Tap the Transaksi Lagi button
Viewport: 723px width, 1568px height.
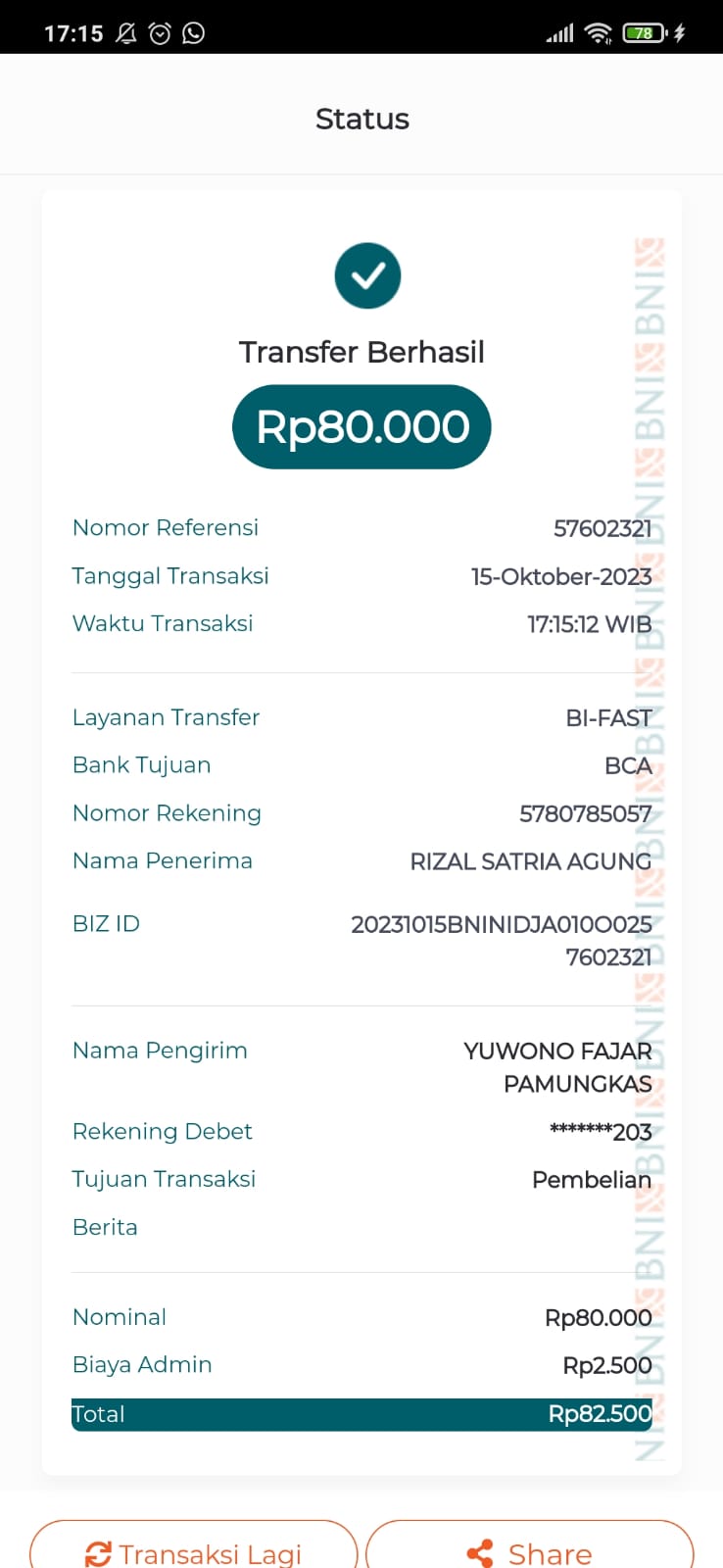pyautogui.click(x=193, y=1550)
